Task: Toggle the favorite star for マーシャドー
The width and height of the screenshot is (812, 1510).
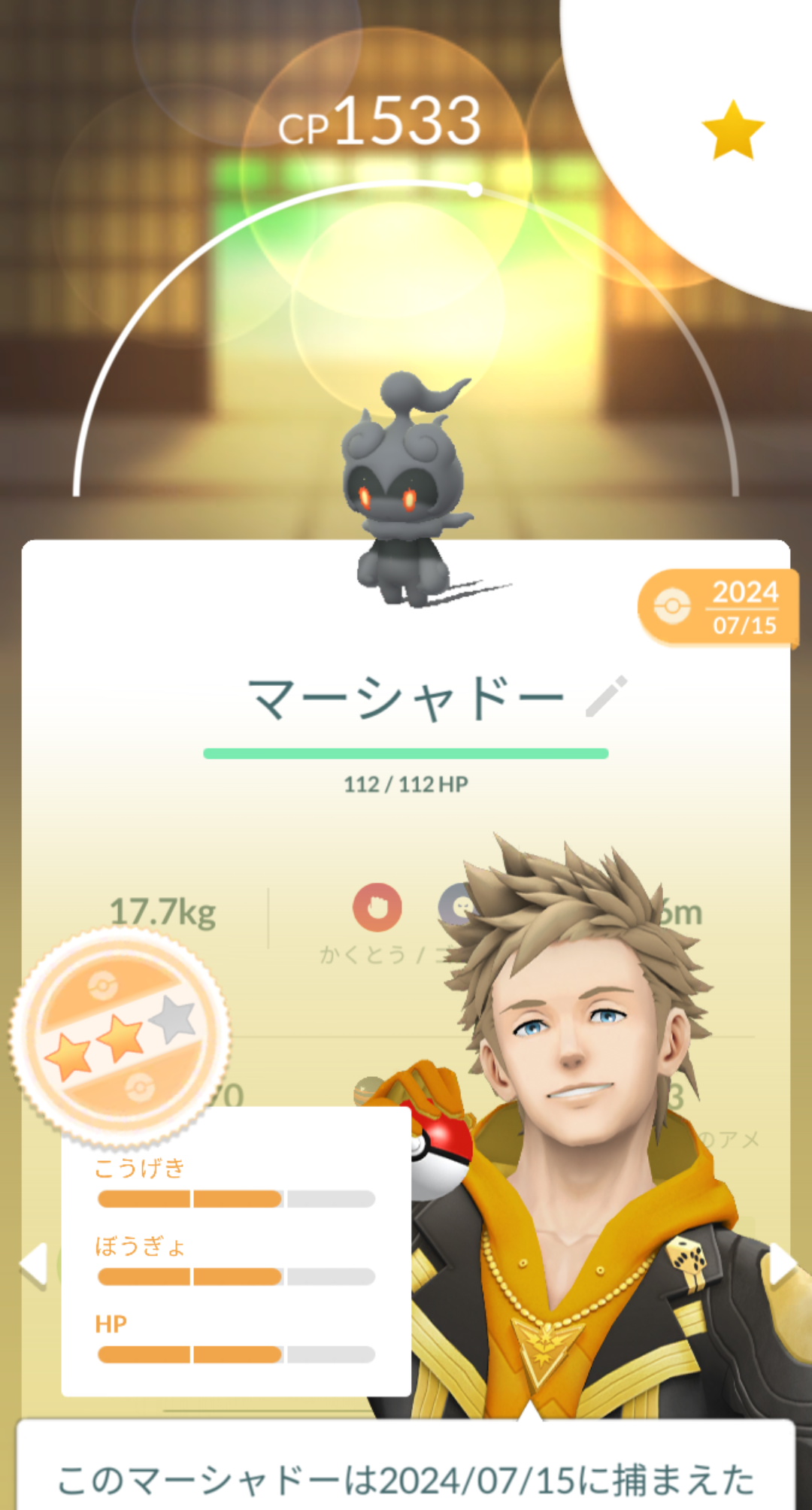Action: [x=733, y=130]
